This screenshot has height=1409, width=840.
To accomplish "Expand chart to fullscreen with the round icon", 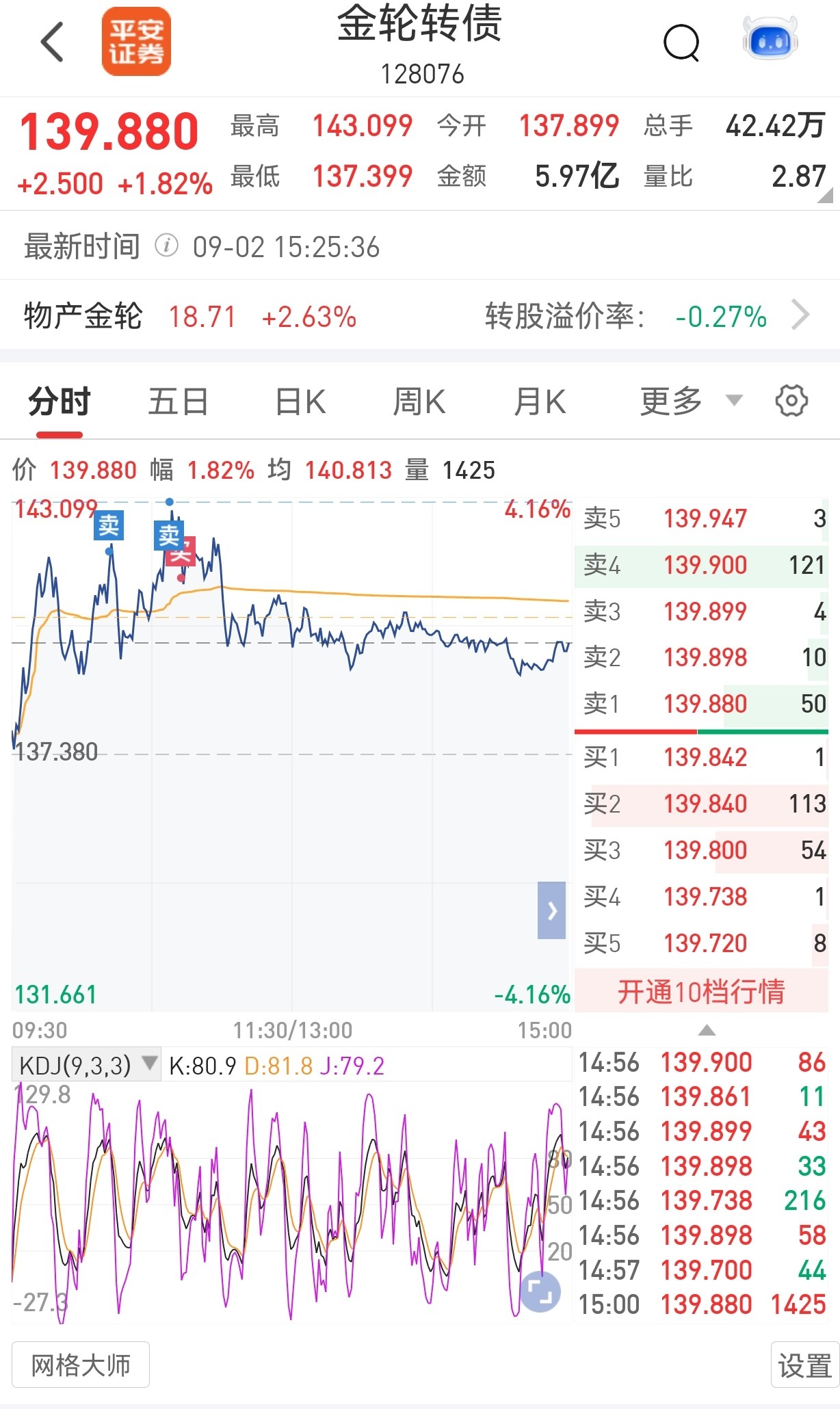I will (540, 1292).
